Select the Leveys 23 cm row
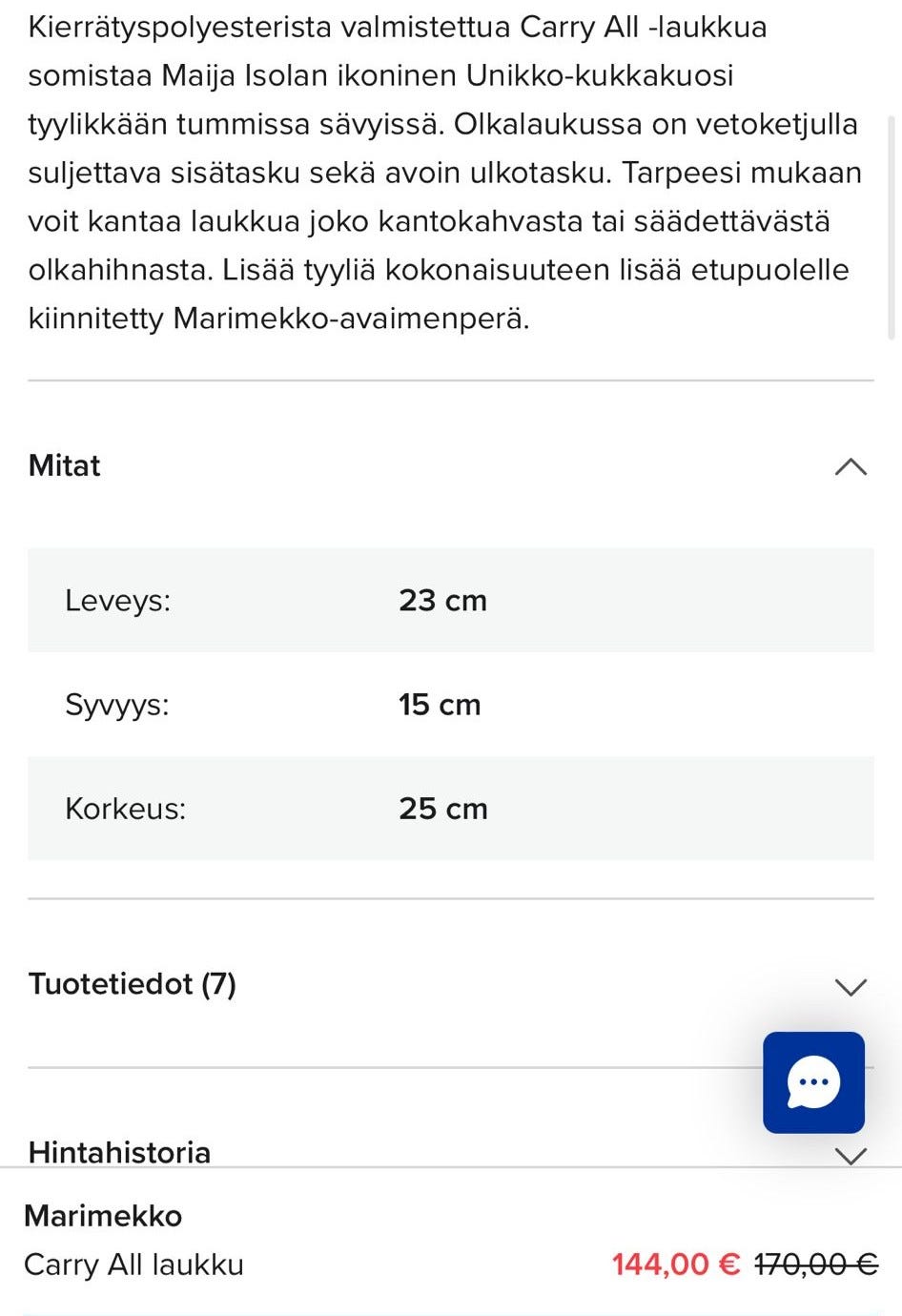The image size is (902, 1316). pos(451,601)
